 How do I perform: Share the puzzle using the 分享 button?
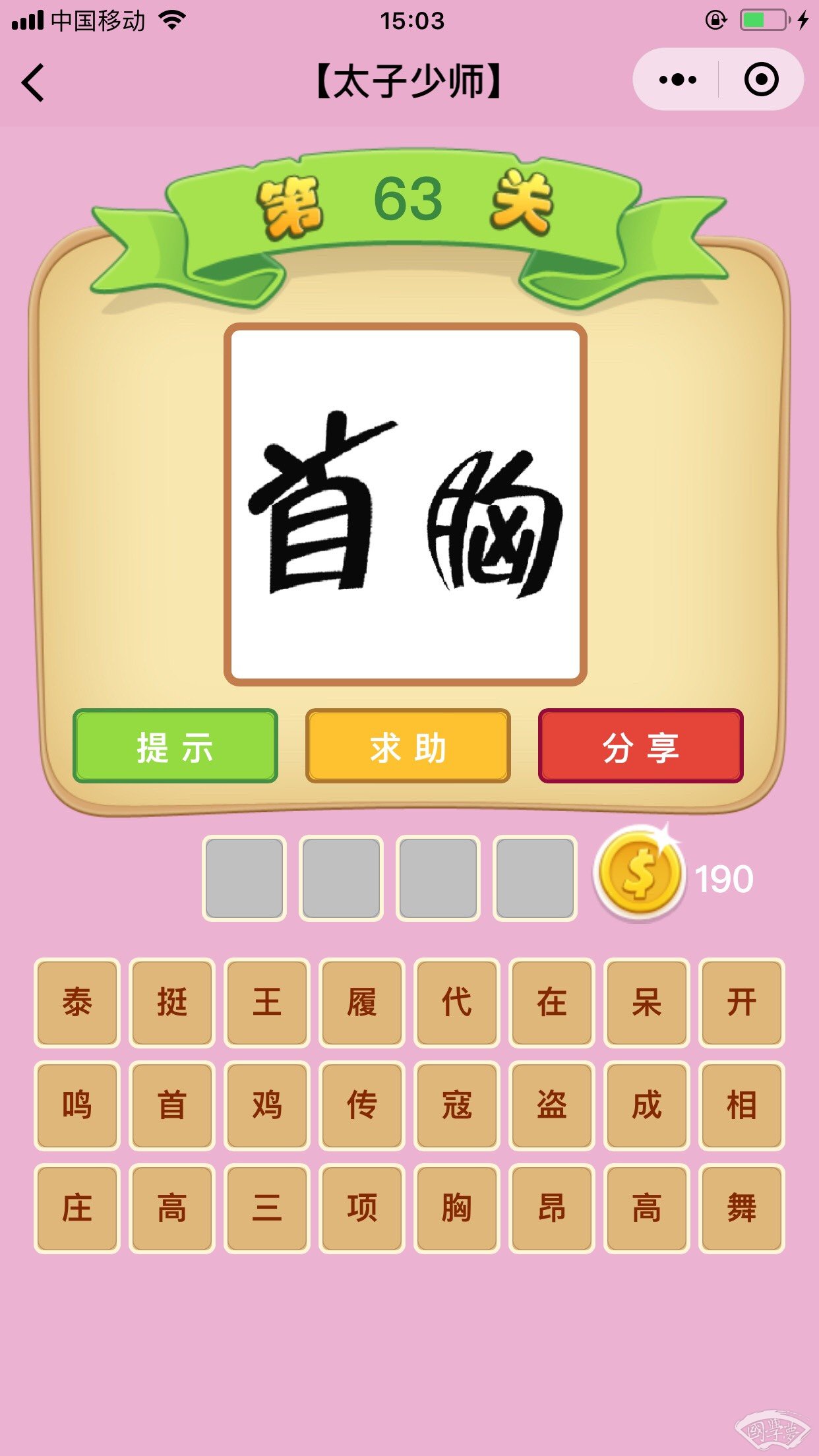point(640,746)
